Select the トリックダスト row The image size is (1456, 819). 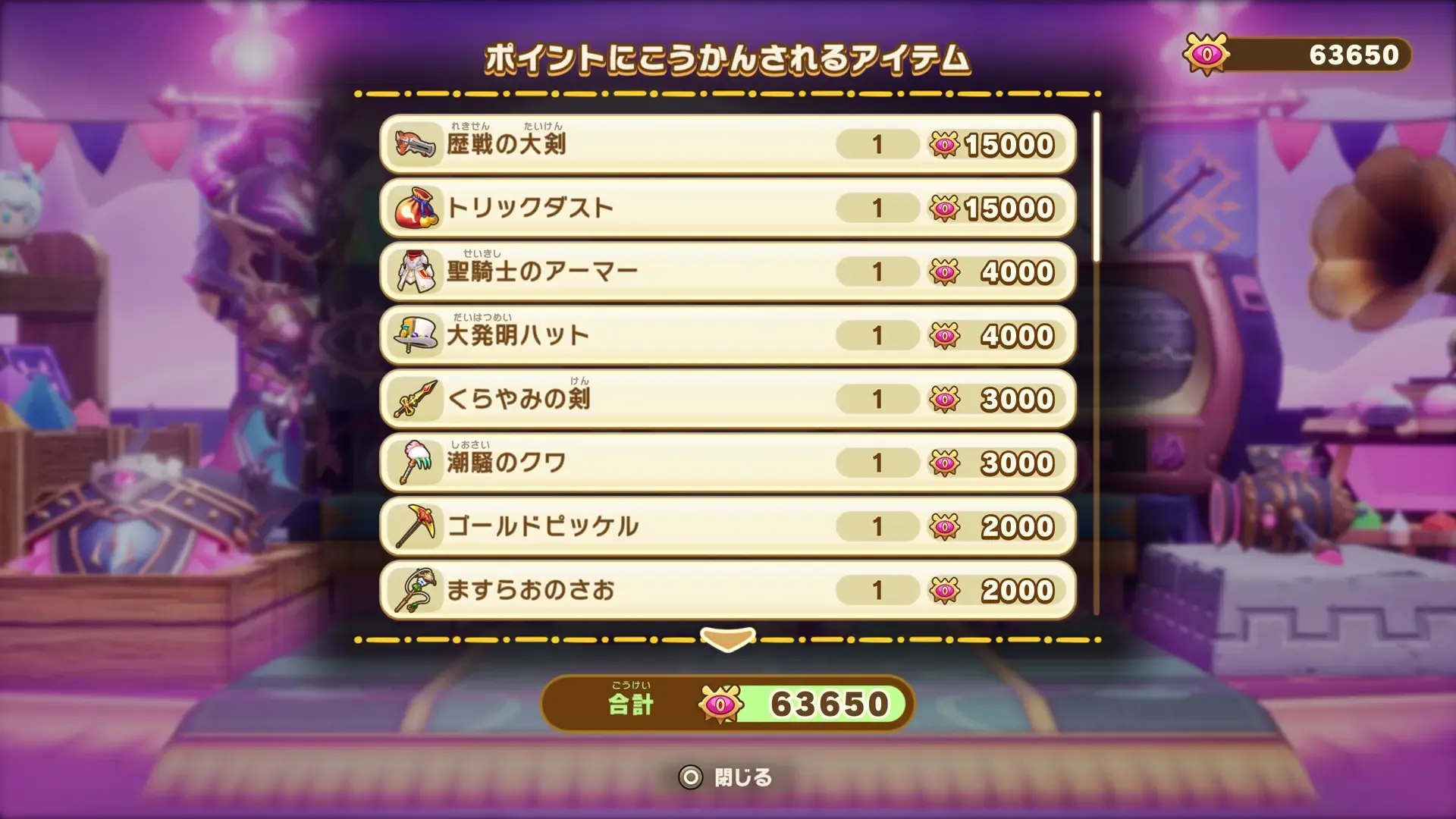pyautogui.click(x=726, y=208)
